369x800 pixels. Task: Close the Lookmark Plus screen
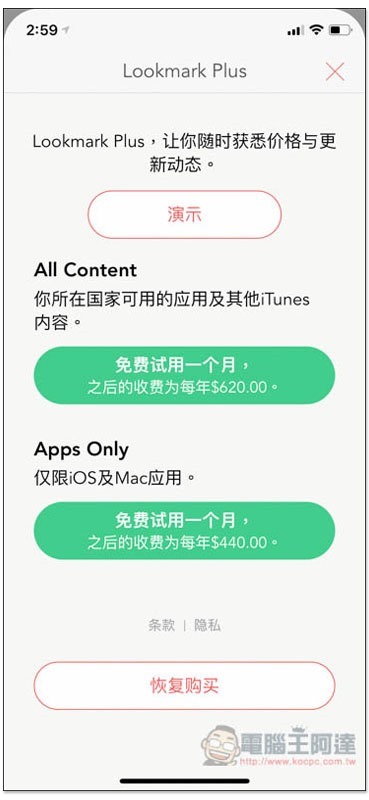(335, 71)
